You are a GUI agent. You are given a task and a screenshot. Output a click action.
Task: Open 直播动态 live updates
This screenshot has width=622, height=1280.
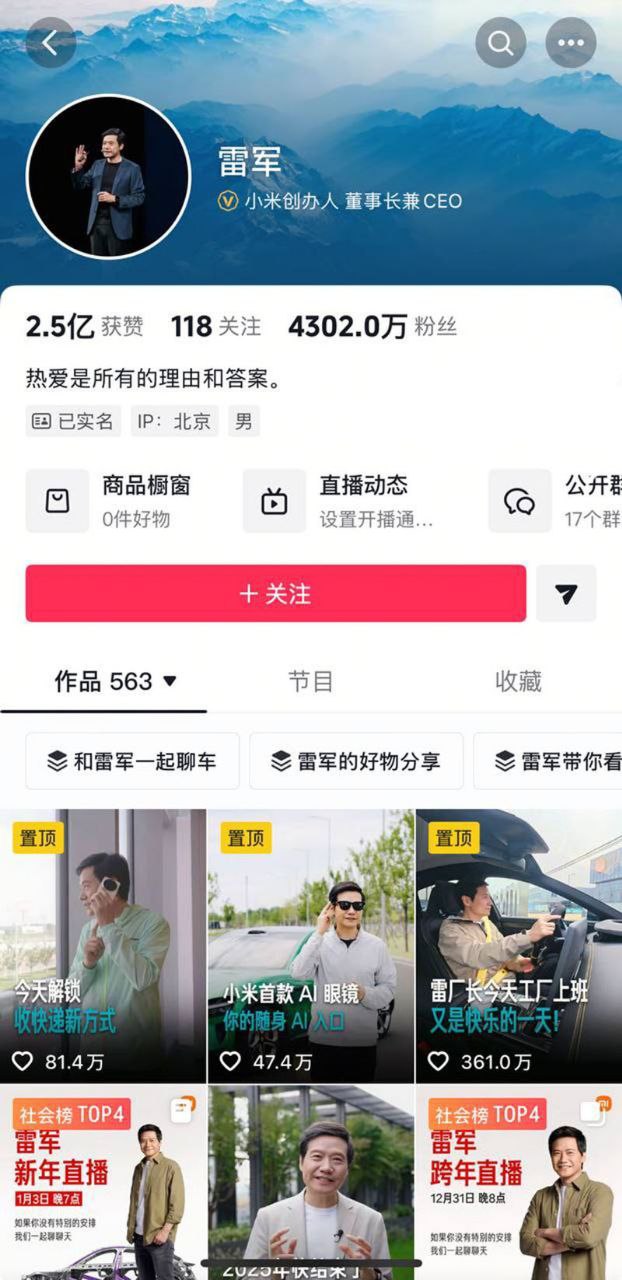pos(340,500)
